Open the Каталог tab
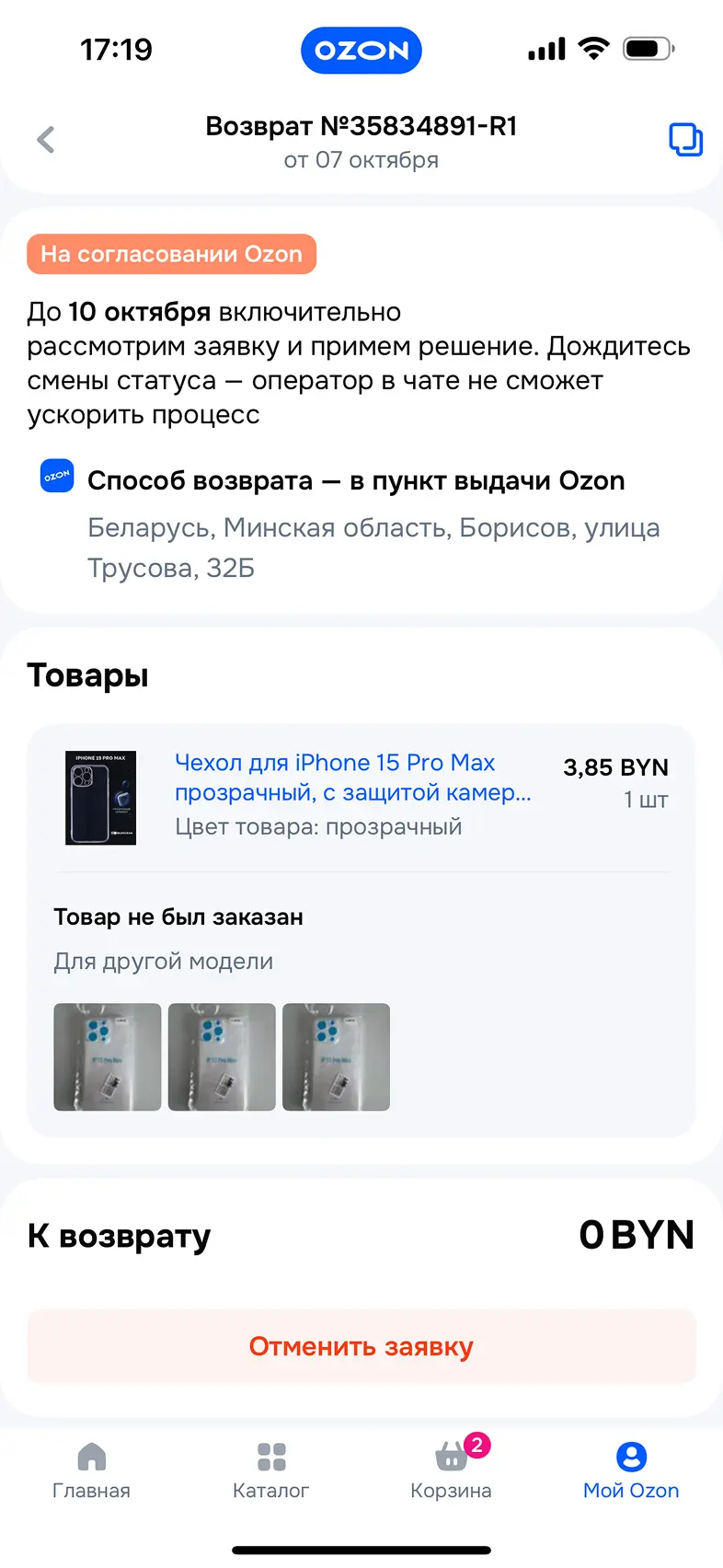The image size is (723, 1568). pyautogui.click(x=271, y=1470)
